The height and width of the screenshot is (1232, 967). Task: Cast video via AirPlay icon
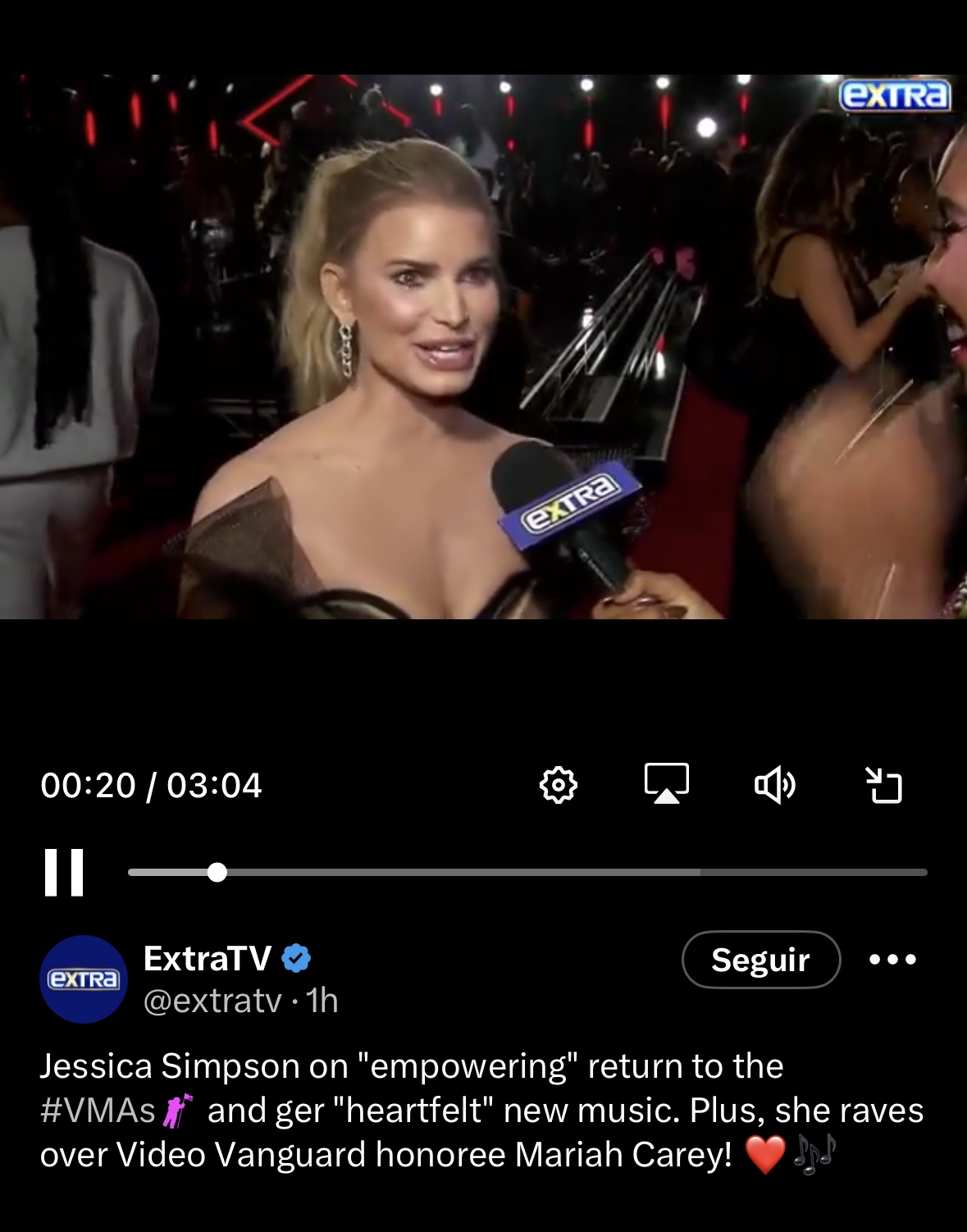point(666,783)
